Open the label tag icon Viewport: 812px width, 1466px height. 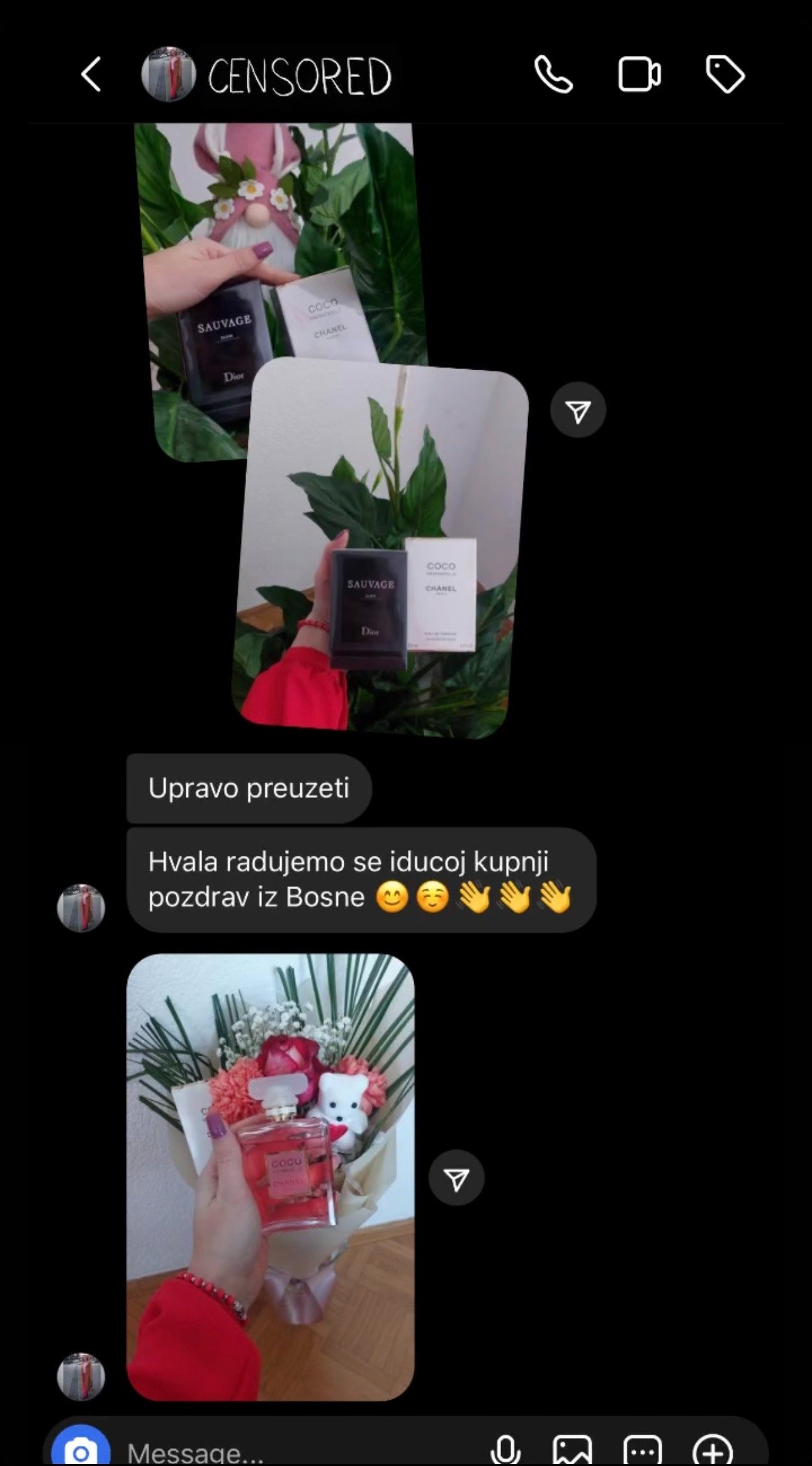[725, 75]
